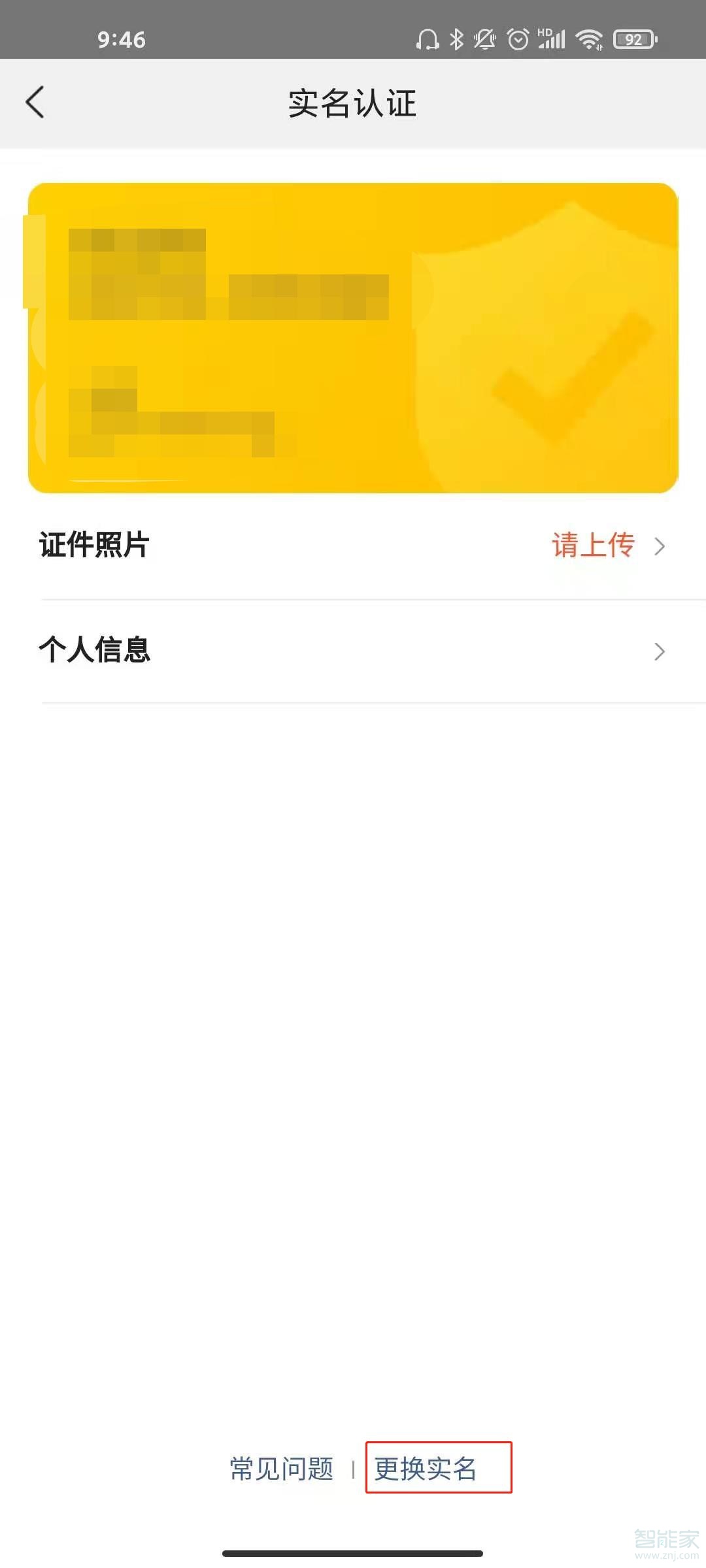Tap the mute notification icon in the status bar

(486, 39)
